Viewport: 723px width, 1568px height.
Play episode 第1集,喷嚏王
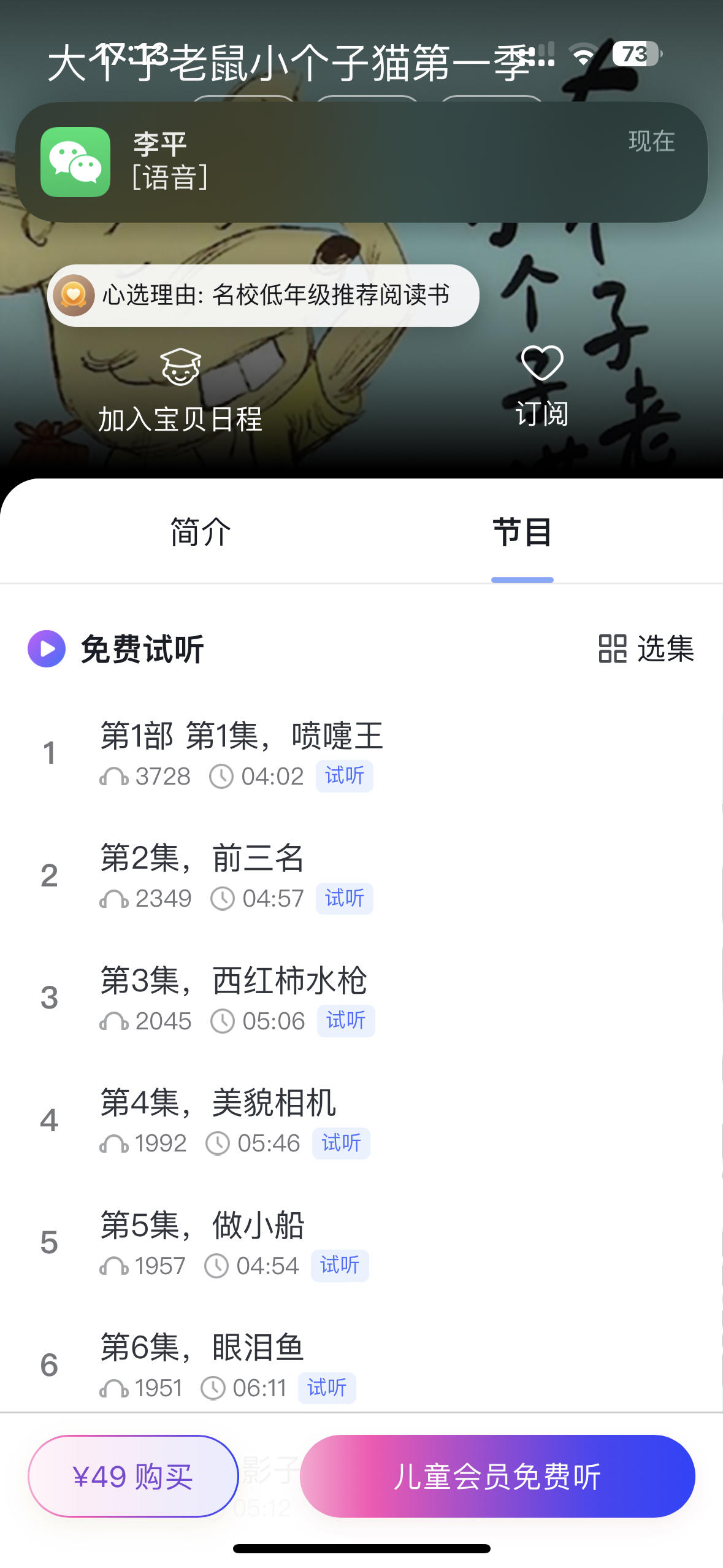point(242,736)
